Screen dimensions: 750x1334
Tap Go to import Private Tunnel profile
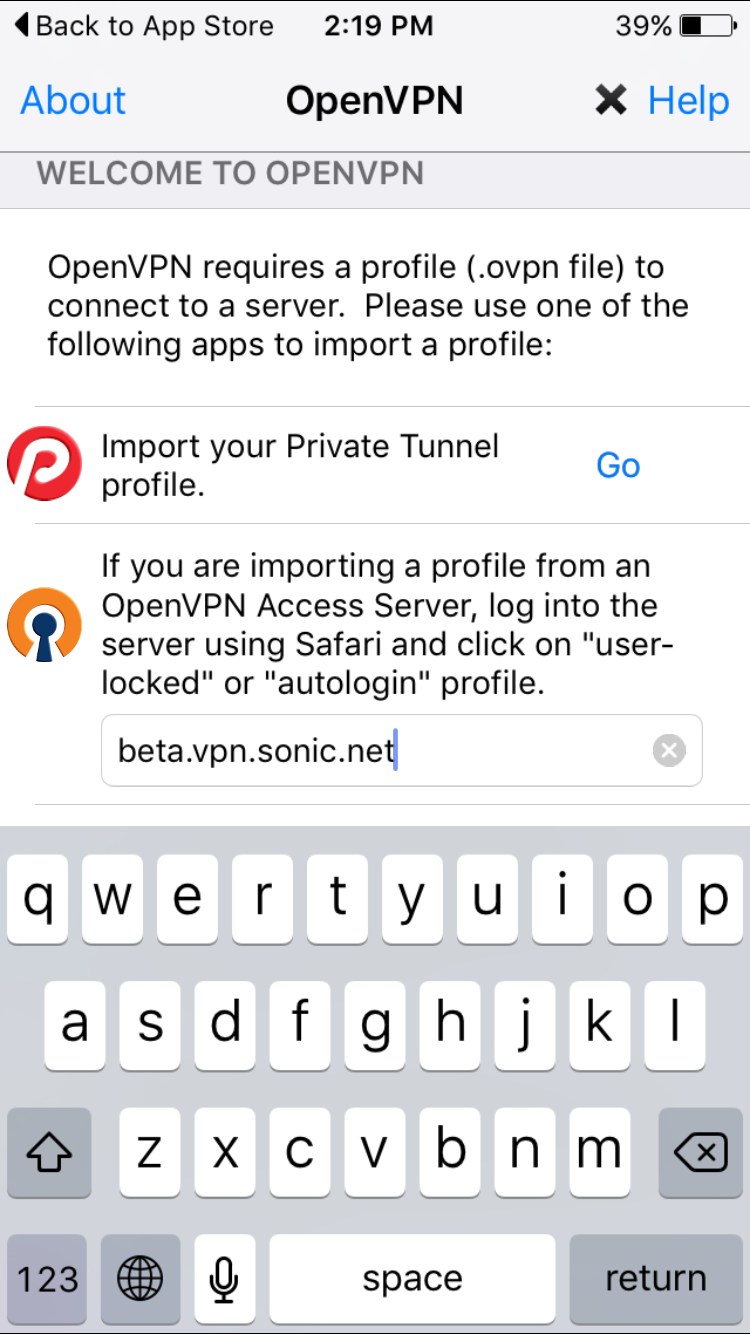pyautogui.click(x=618, y=465)
